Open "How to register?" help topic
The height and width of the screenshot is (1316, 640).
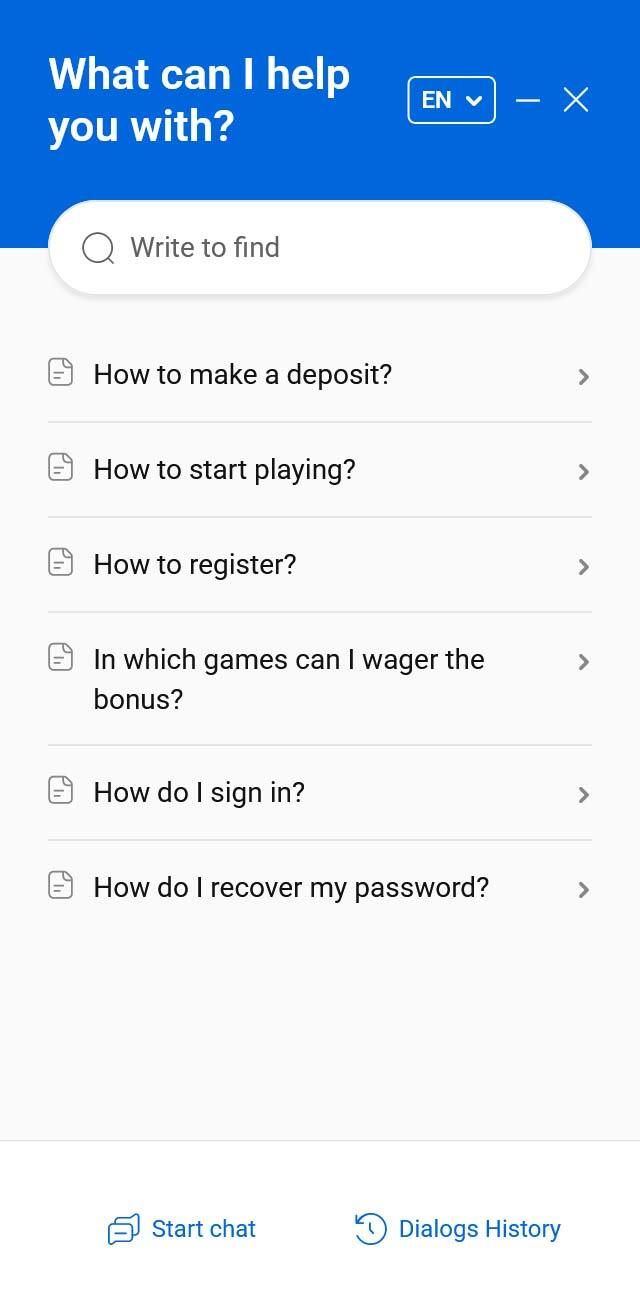click(320, 565)
